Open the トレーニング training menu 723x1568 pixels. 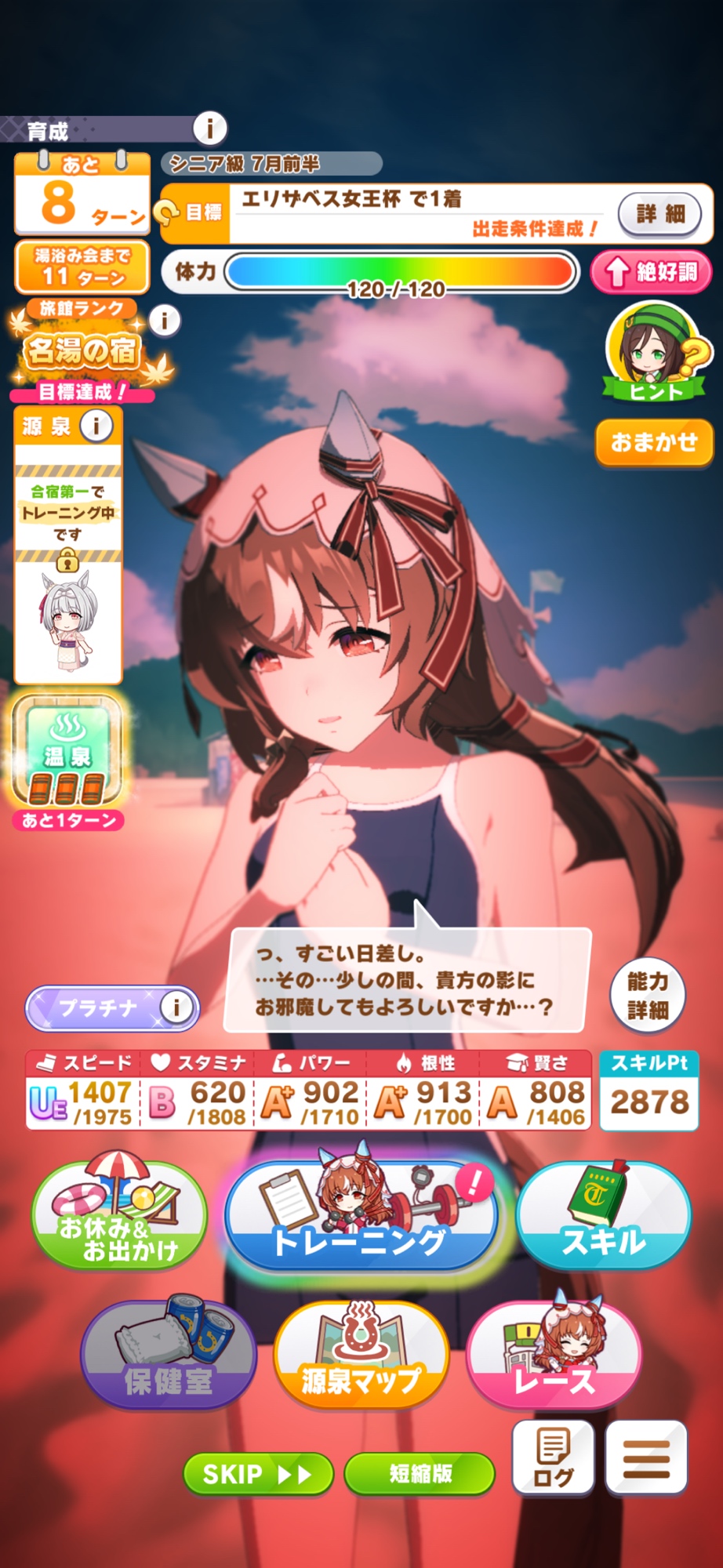click(x=361, y=1215)
